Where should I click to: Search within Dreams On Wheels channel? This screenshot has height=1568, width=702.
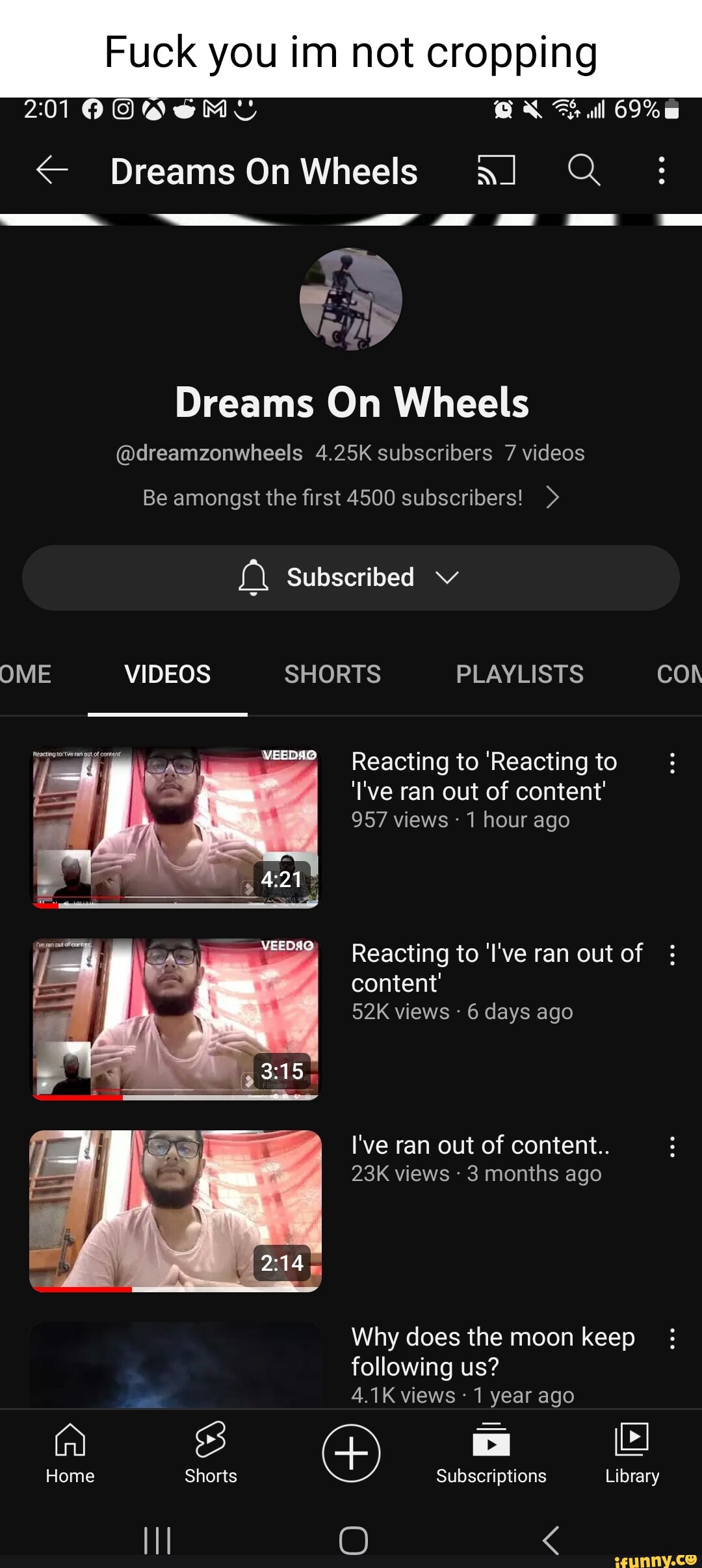click(584, 170)
